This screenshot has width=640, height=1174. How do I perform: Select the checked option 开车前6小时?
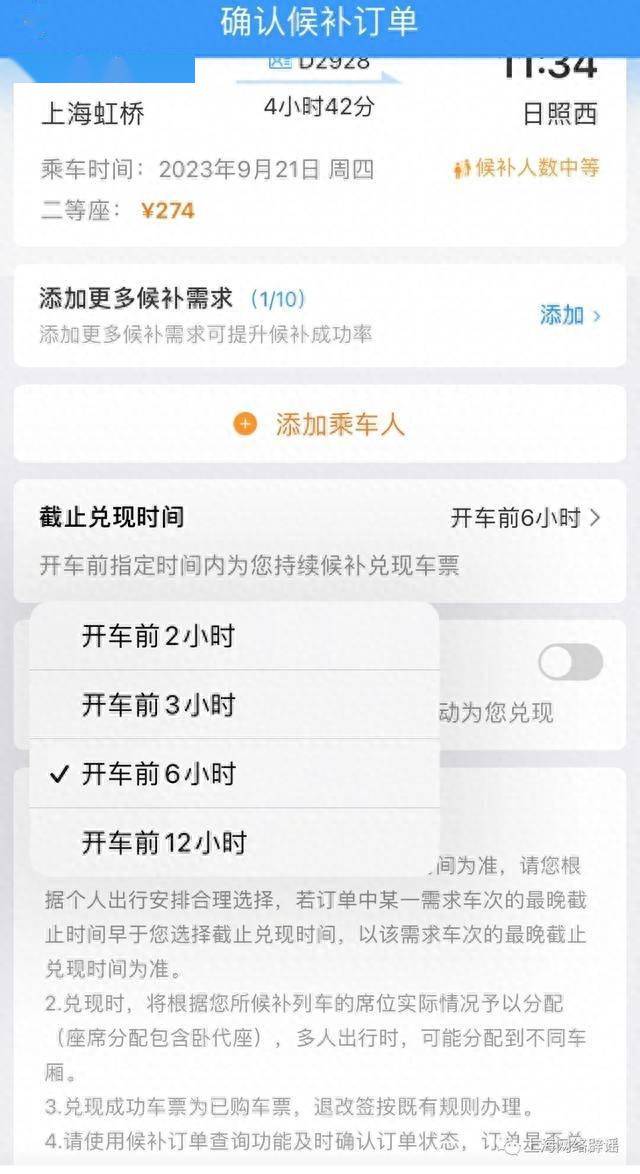click(158, 774)
